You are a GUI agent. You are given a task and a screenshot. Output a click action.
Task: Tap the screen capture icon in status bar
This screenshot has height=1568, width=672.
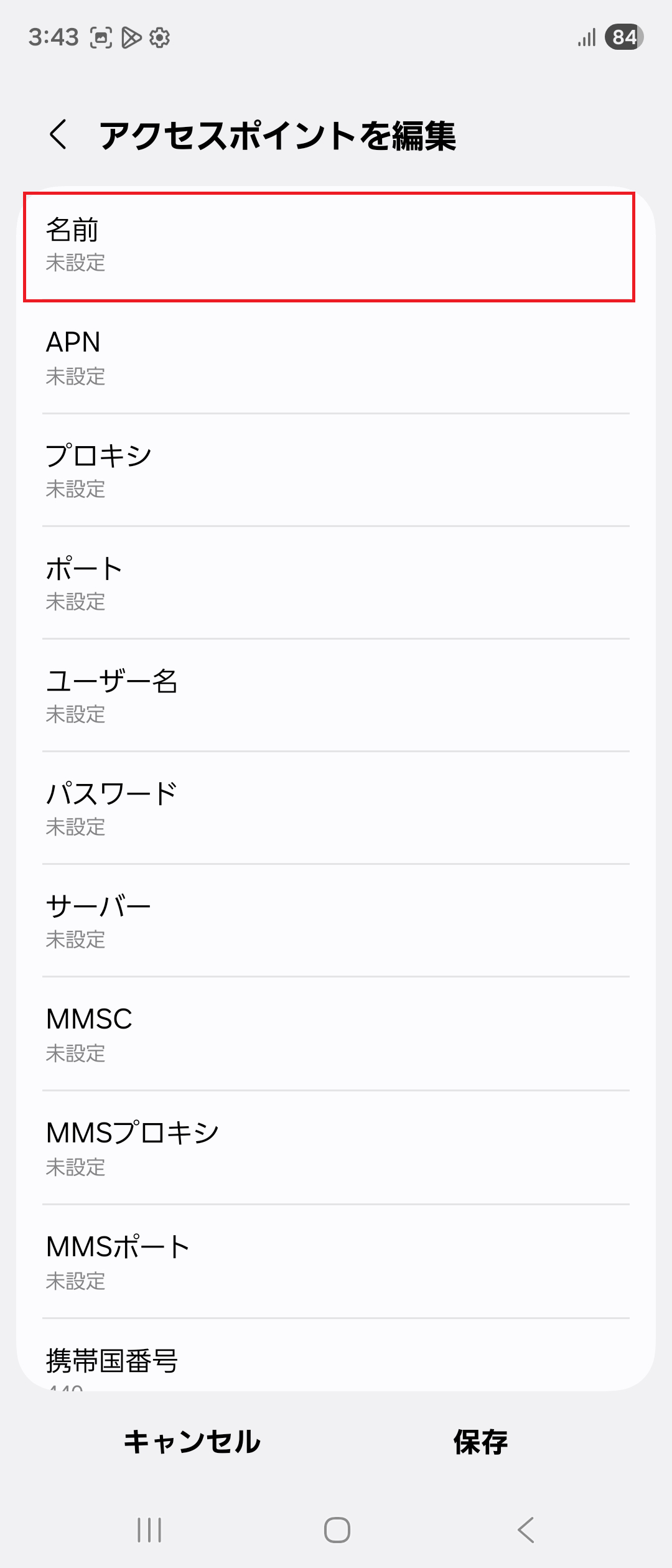click(100, 38)
